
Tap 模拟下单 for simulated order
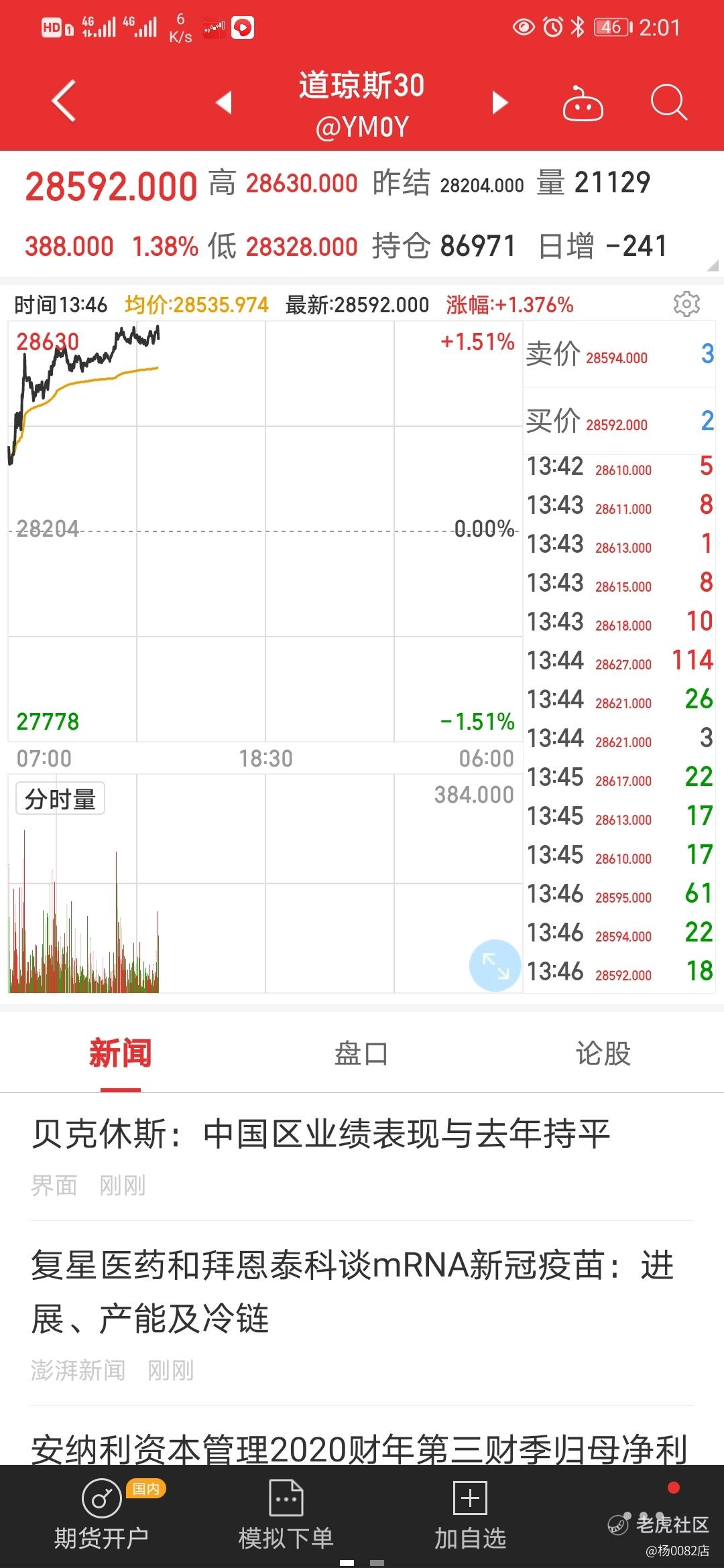286,1516
